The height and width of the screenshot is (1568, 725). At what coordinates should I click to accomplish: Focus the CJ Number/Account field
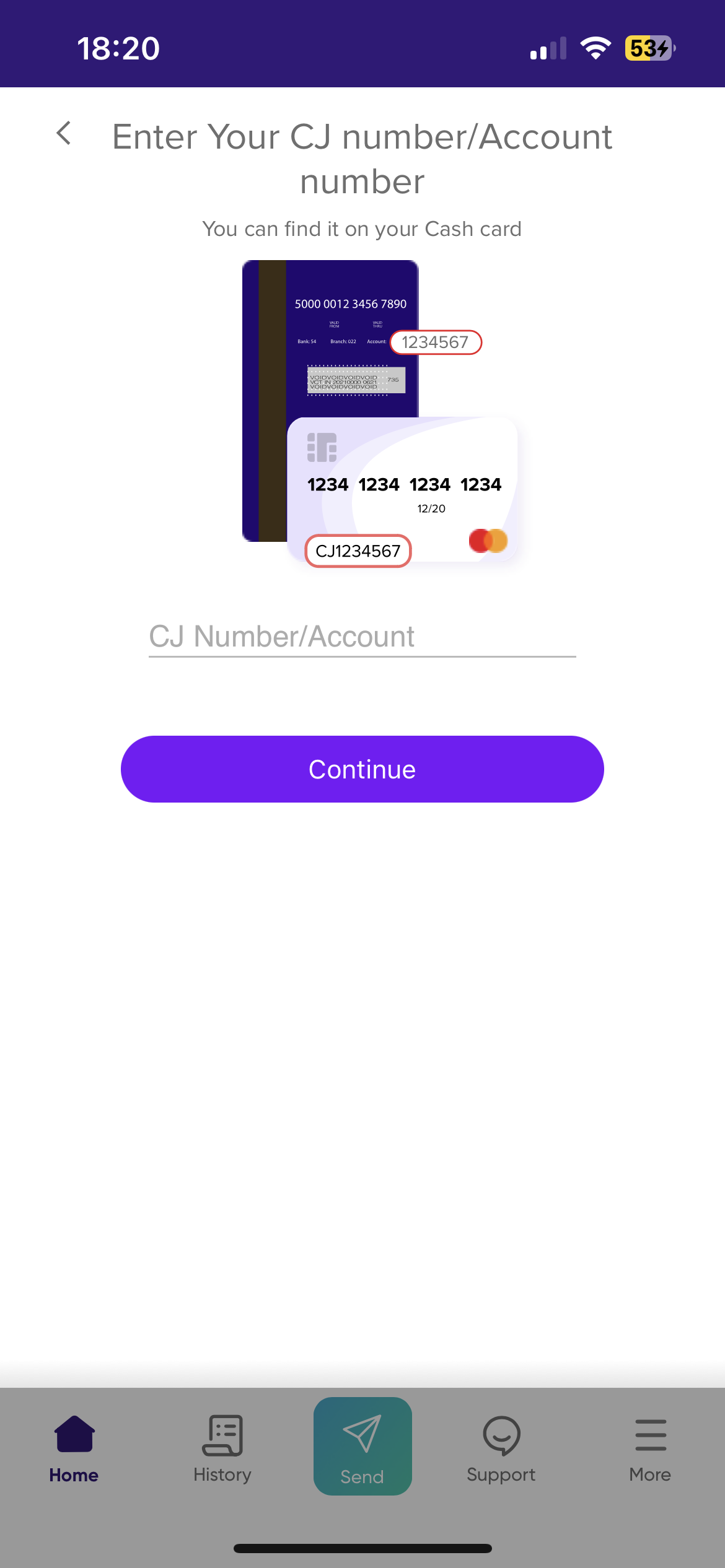tap(362, 637)
